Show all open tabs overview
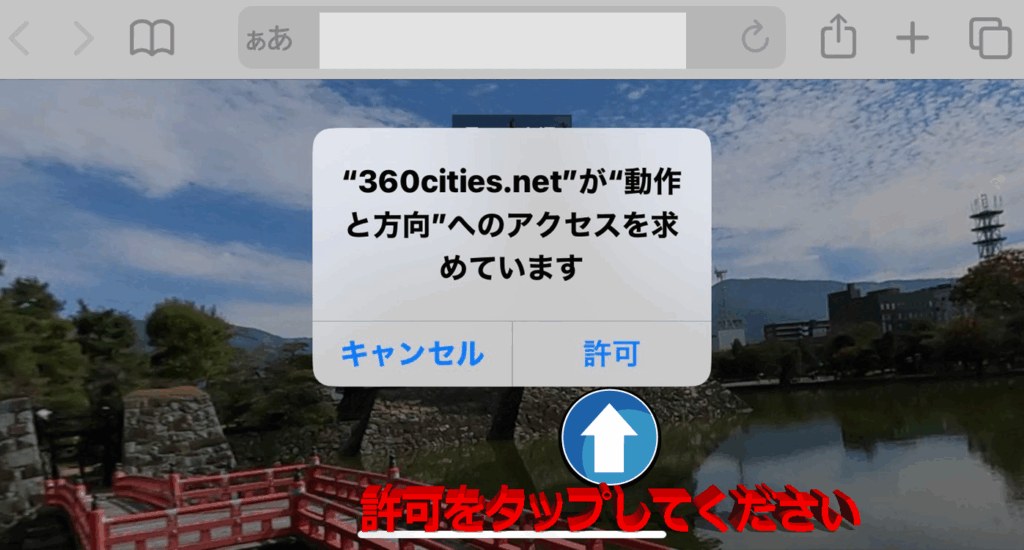The width and height of the screenshot is (1024, 550). click(x=989, y=39)
